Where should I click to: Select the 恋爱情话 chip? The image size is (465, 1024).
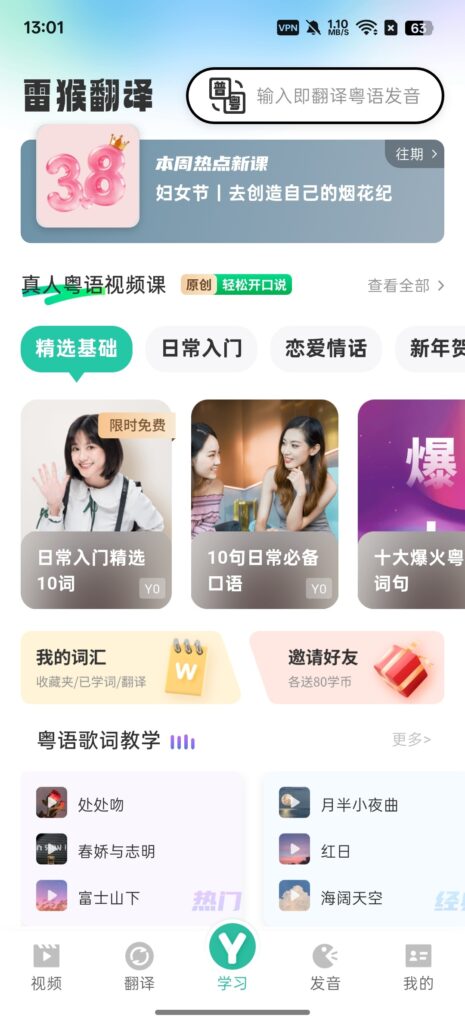tap(326, 349)
